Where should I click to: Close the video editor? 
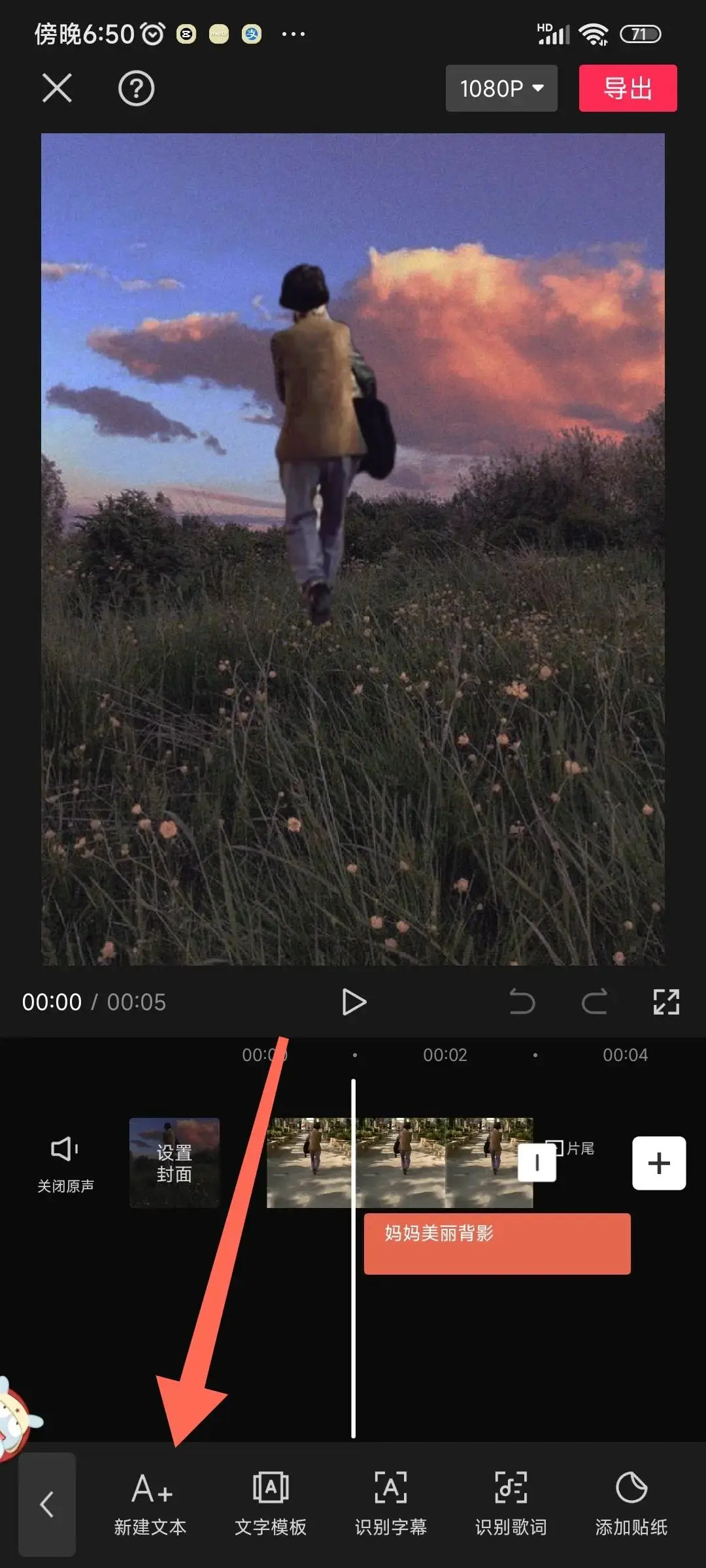57,88
